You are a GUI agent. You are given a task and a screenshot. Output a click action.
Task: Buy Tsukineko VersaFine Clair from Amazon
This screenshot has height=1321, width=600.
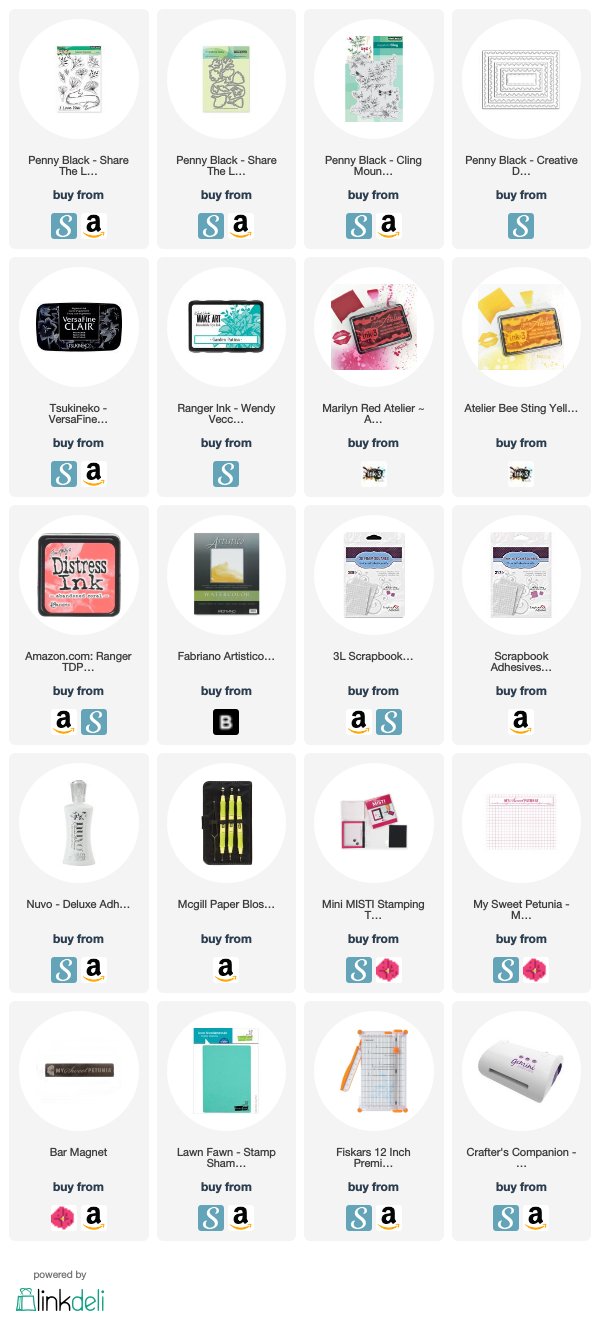(x=93, y=473)
